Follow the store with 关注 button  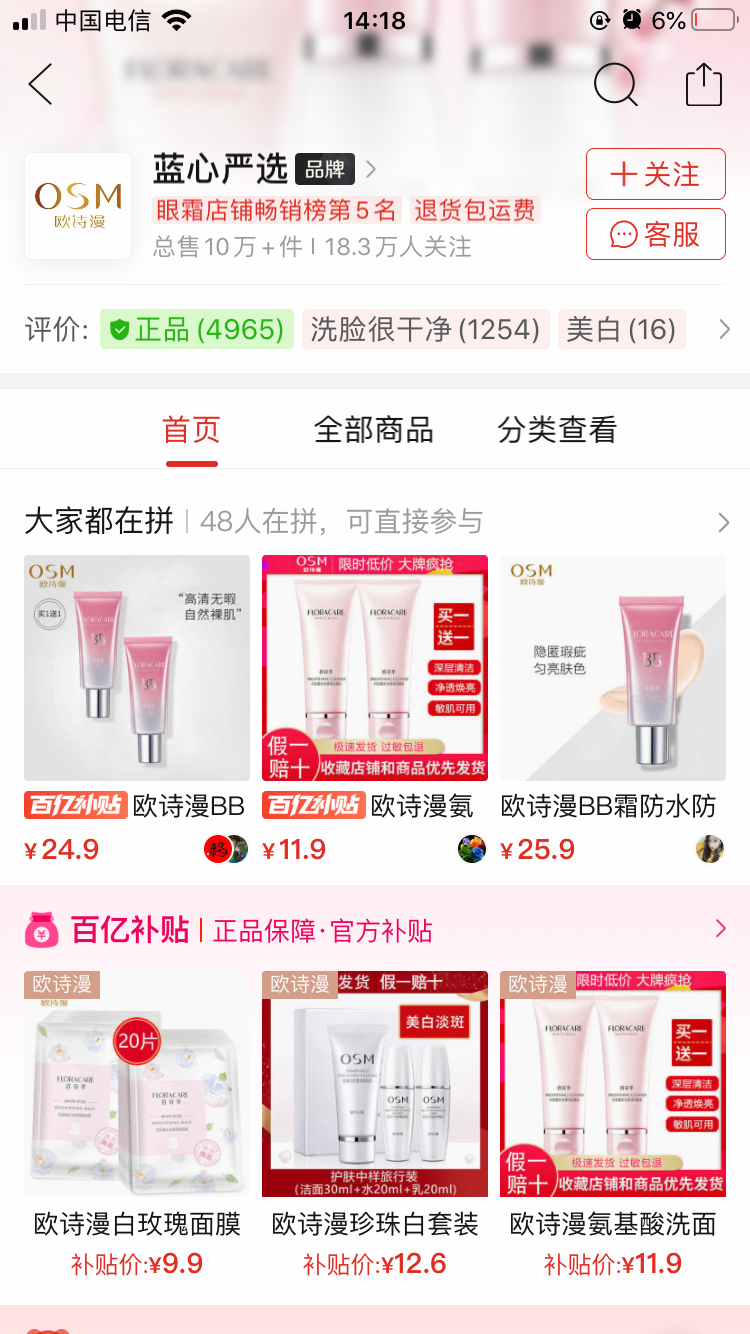click(x=655, y=175)
